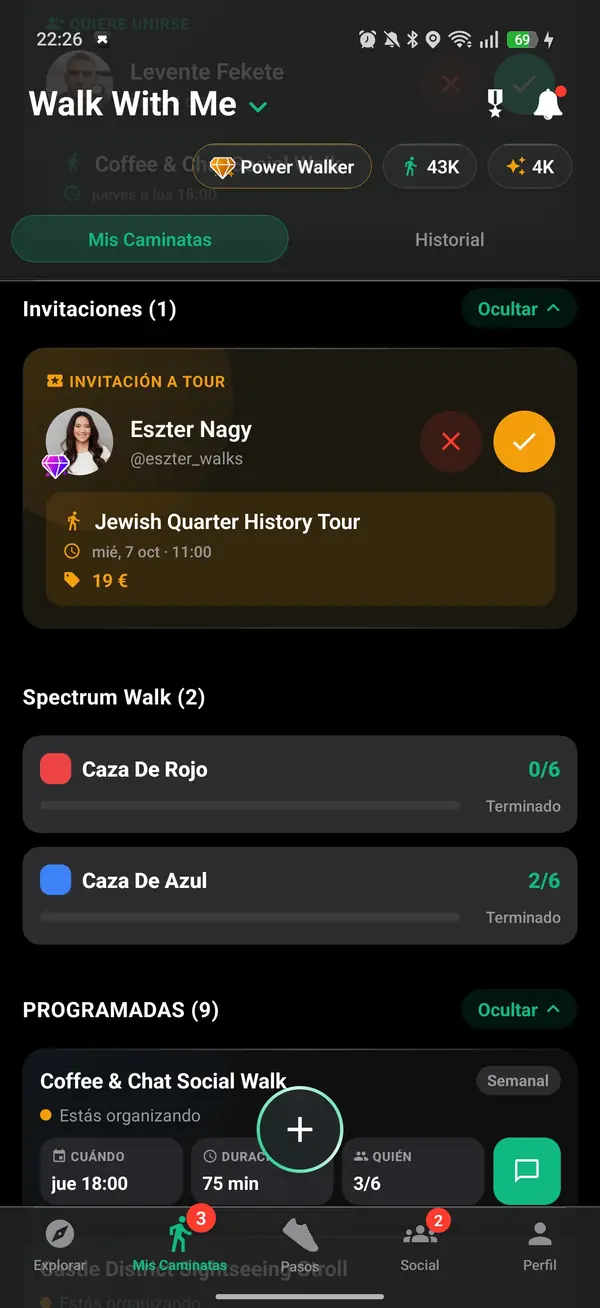Create a new walk with plus button
The width and height of the screenshot is (600, 1308).
[x=300, y=1129]
